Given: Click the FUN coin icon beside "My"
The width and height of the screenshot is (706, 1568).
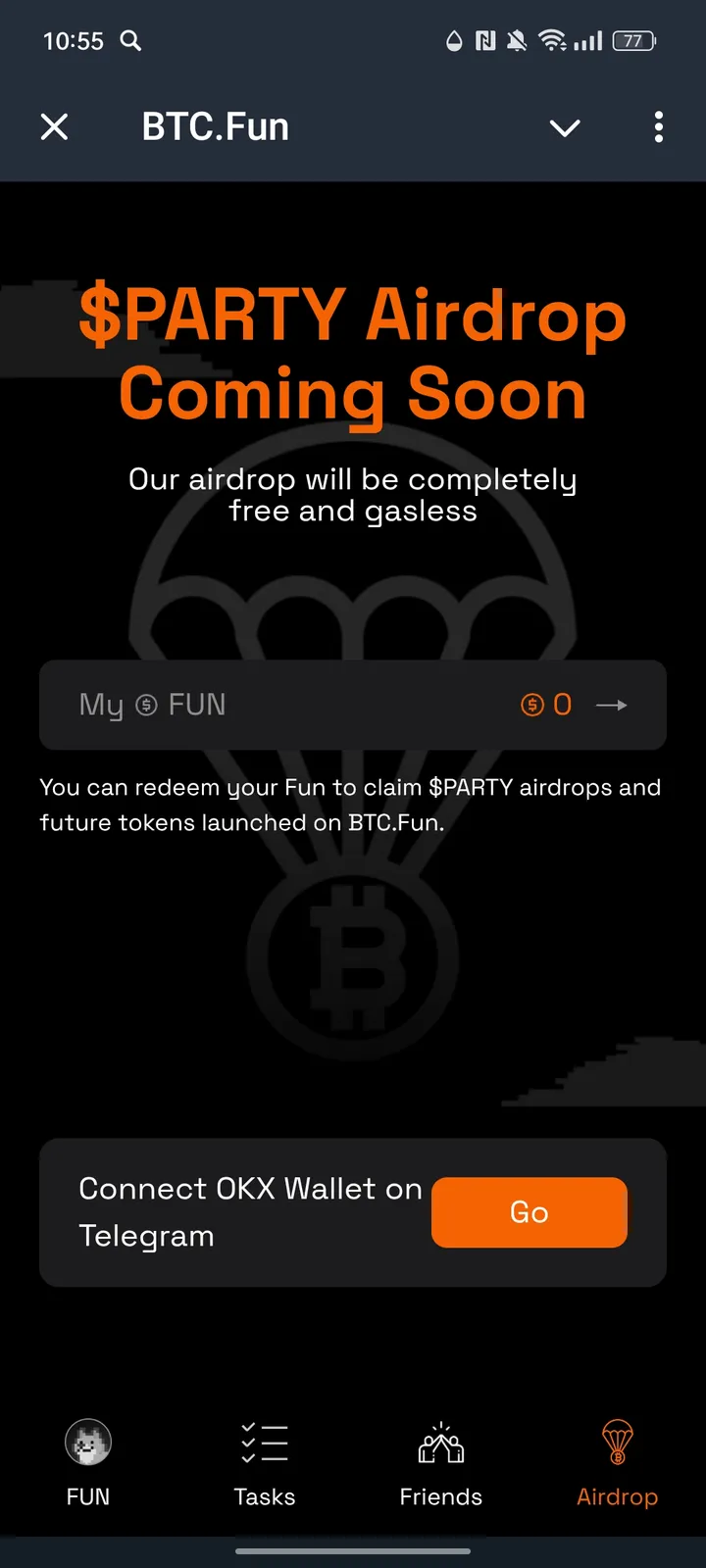Looking at the screenshot, I should click(145, 704).
